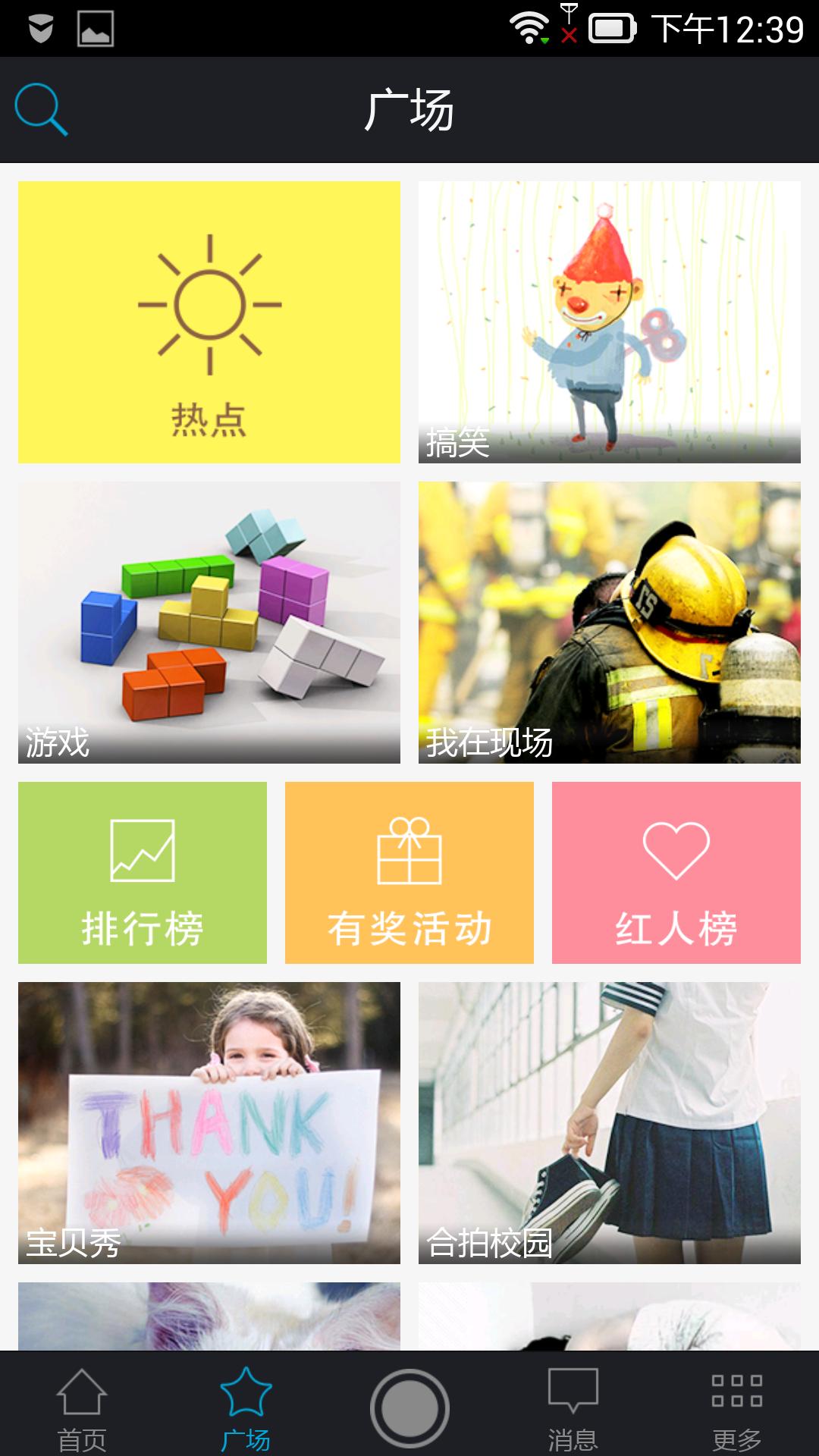View the 我在现场 category tile
Viewport: 819px width, 1456px height.
pyautogui.click(x=609, y=622)
